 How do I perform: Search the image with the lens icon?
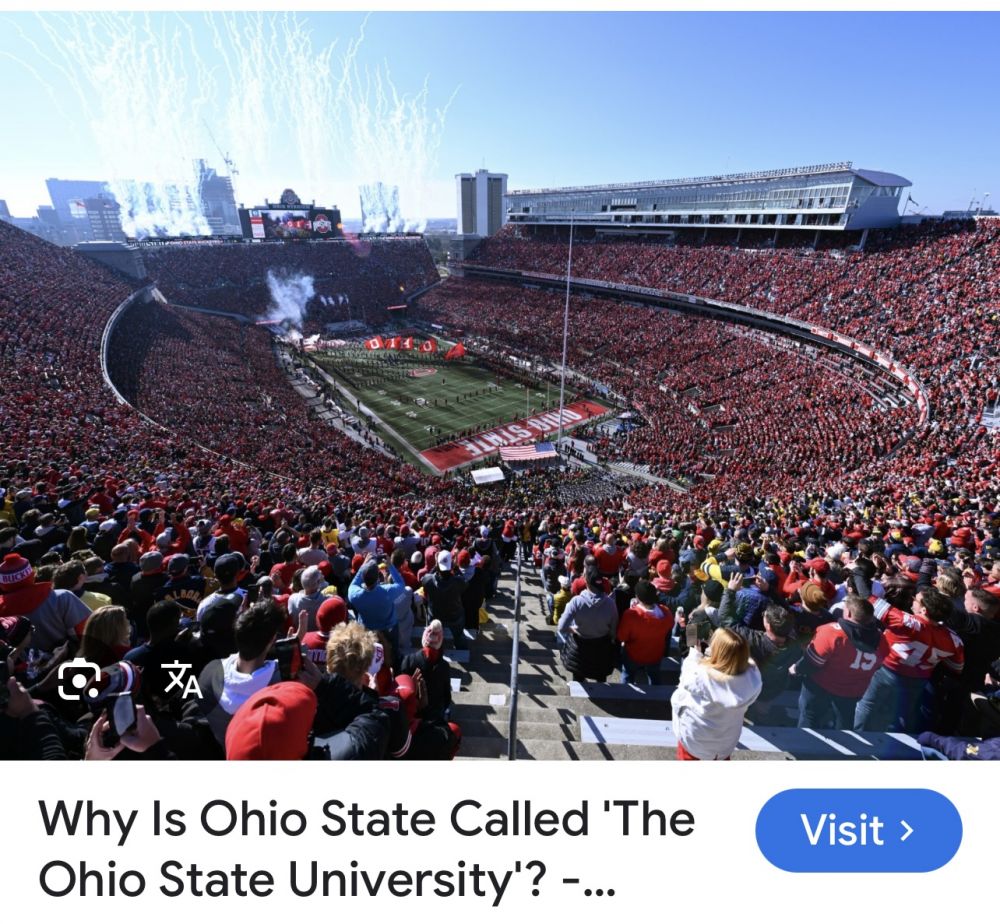[79, 680]
